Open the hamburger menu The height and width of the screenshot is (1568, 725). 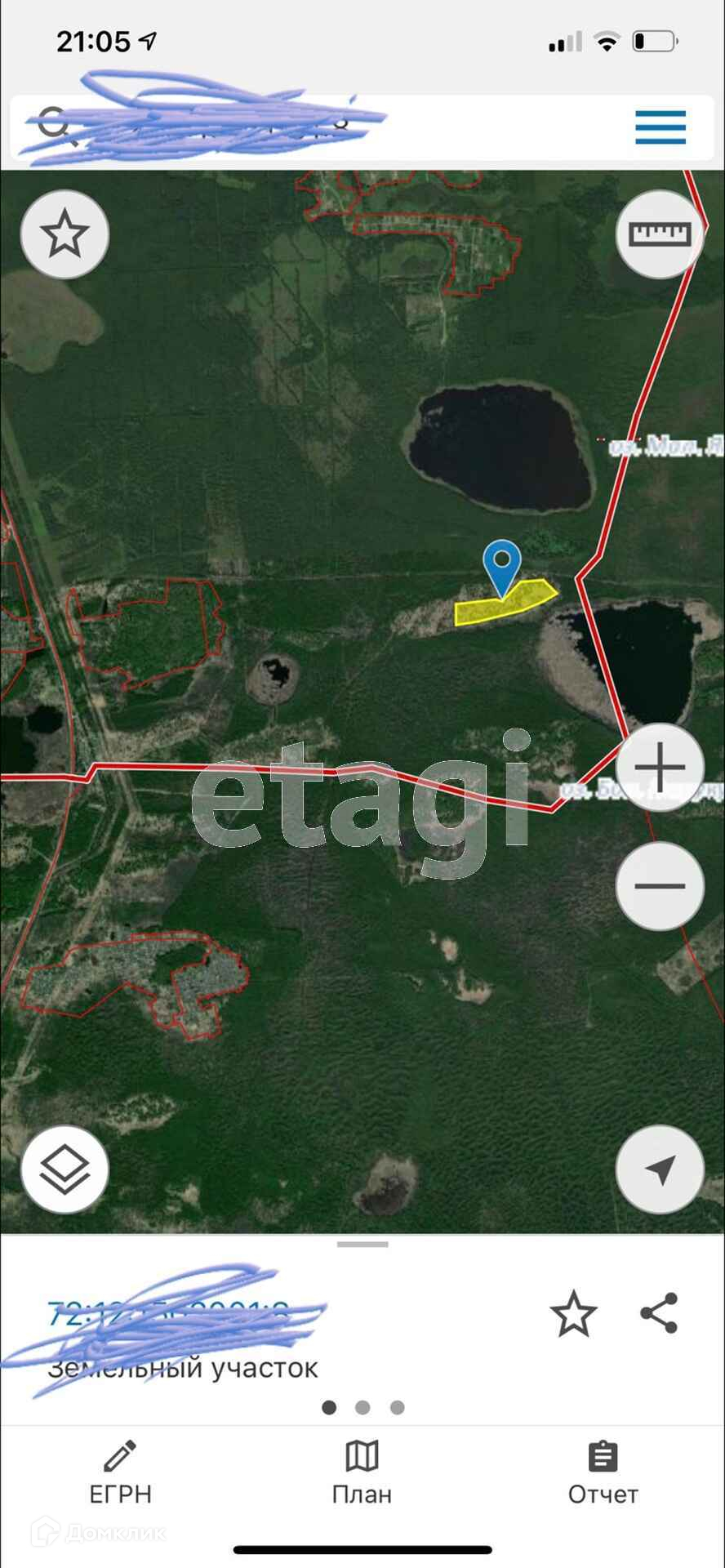point(660,127)
